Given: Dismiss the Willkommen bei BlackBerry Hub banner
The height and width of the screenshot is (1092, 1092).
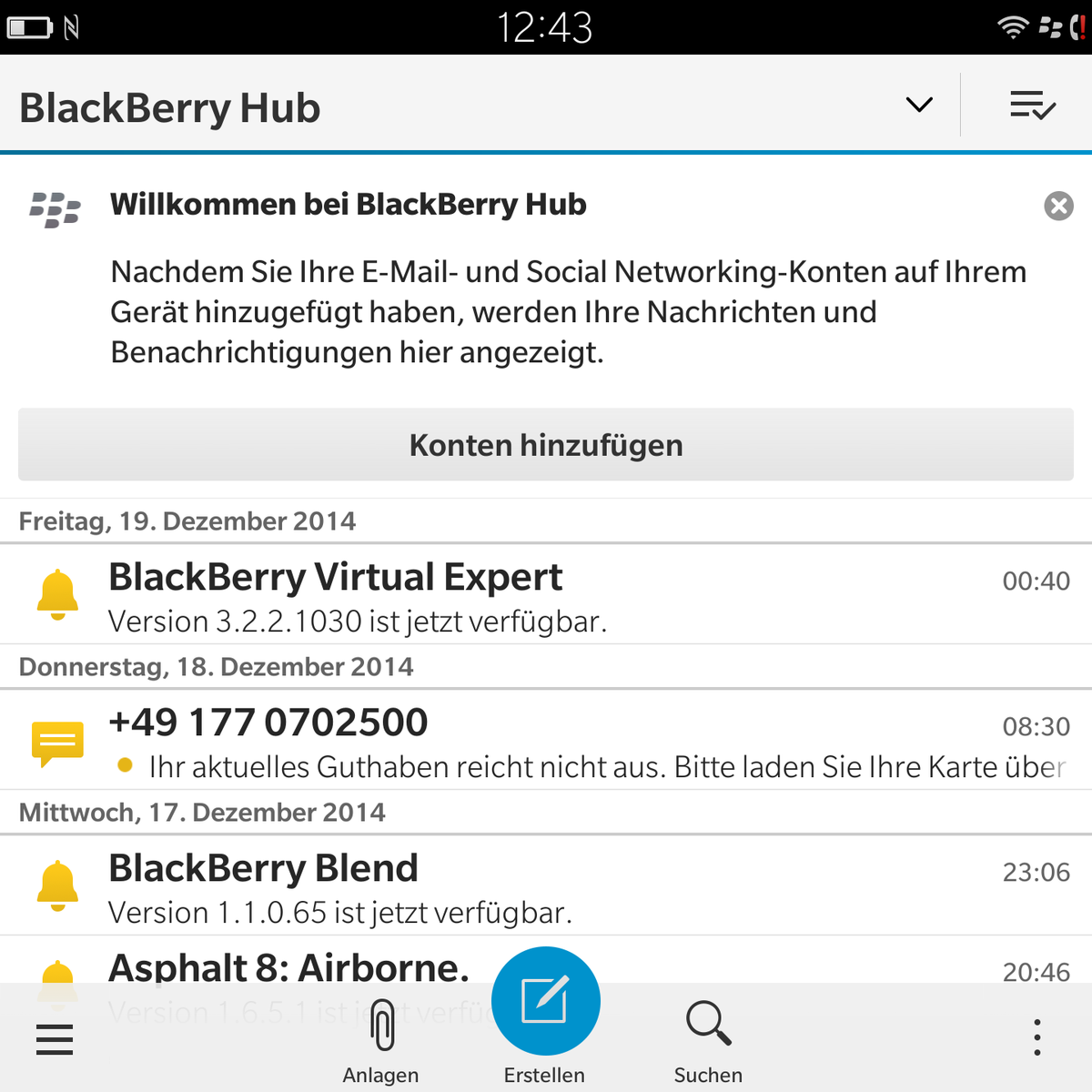Looking at the screenshot, I should 1058,206.
